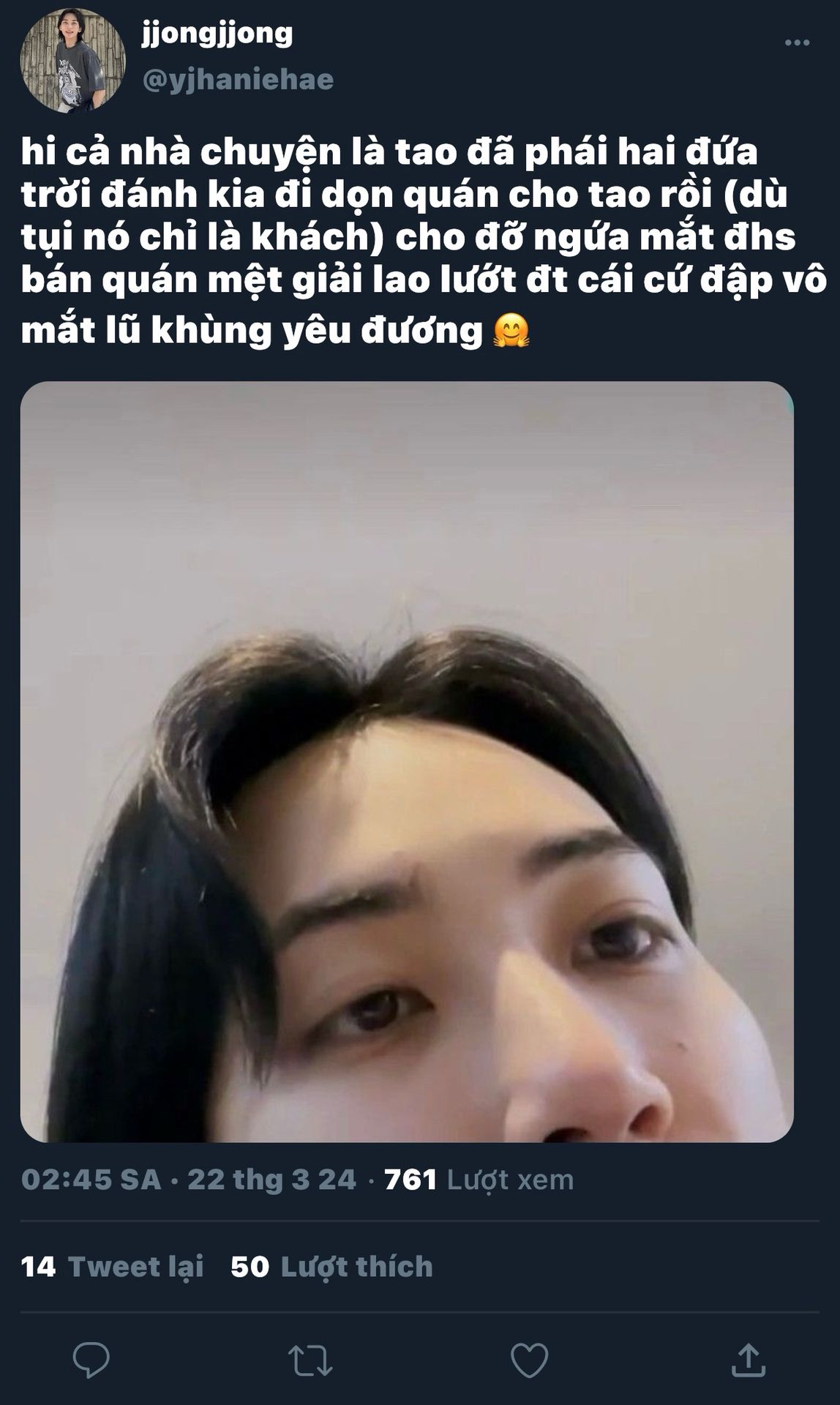Retweet this post
840x1405 pixels.
310,1360
